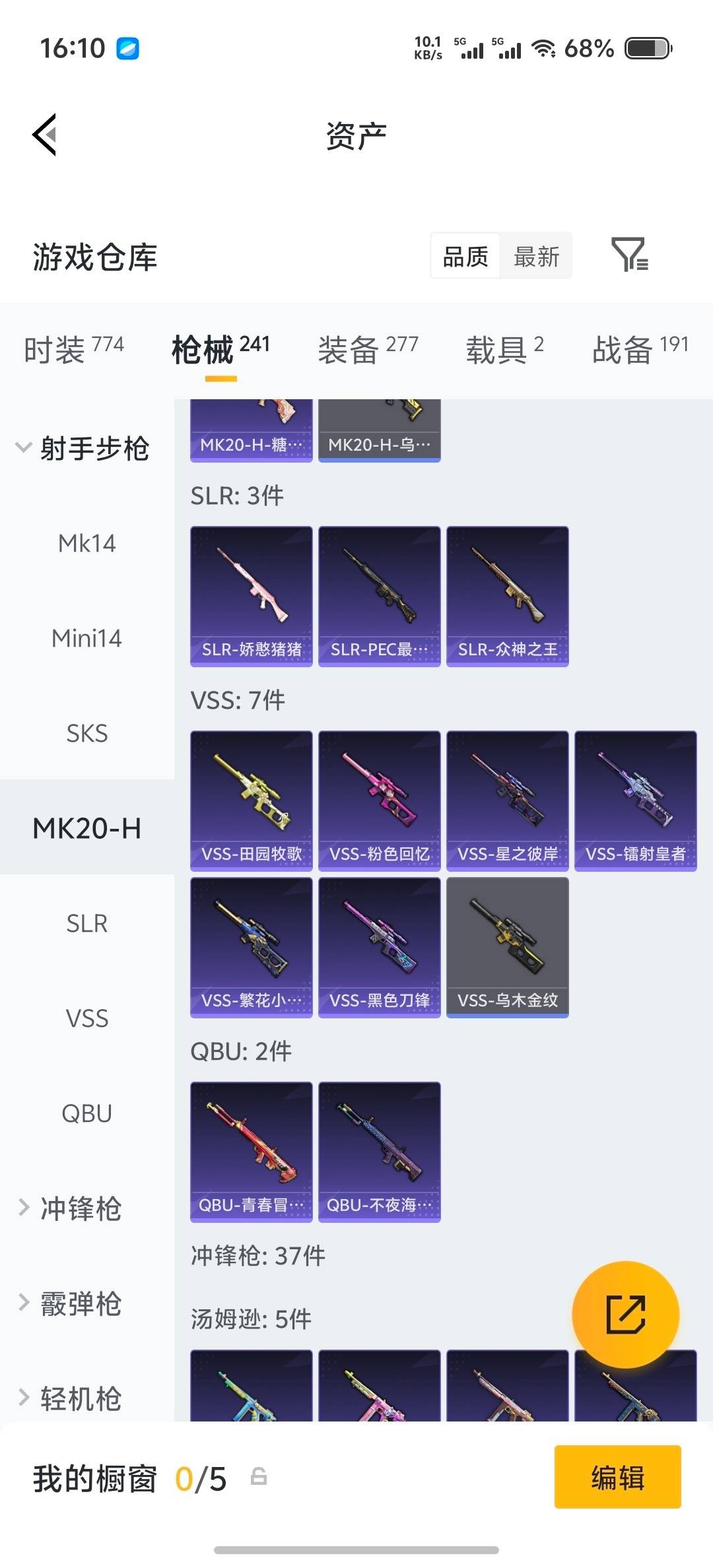Viewport: 713px width, 1568px height.
Task: Switch sorting to 品质
Action: (464, 256)
